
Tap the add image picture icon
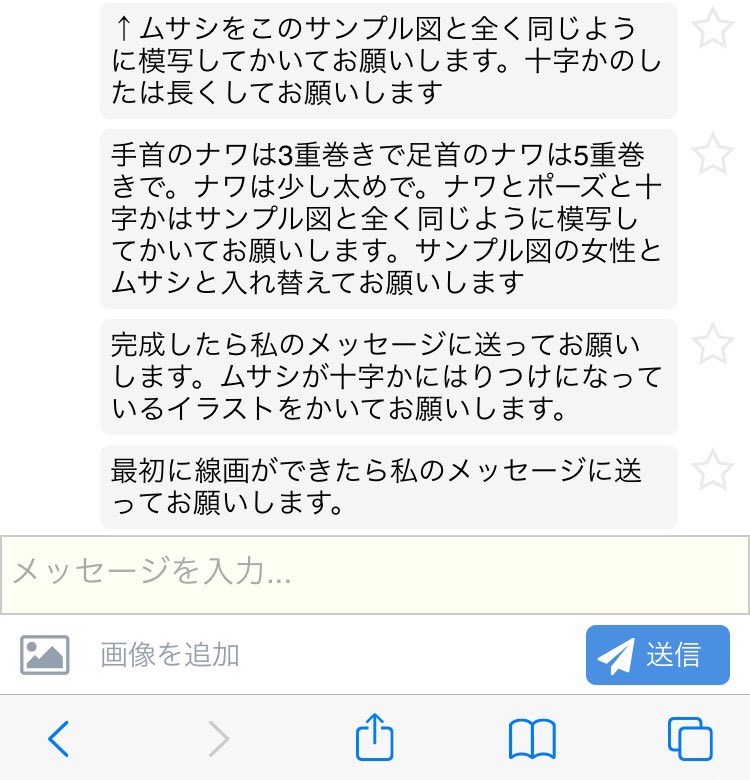[45, 655]
